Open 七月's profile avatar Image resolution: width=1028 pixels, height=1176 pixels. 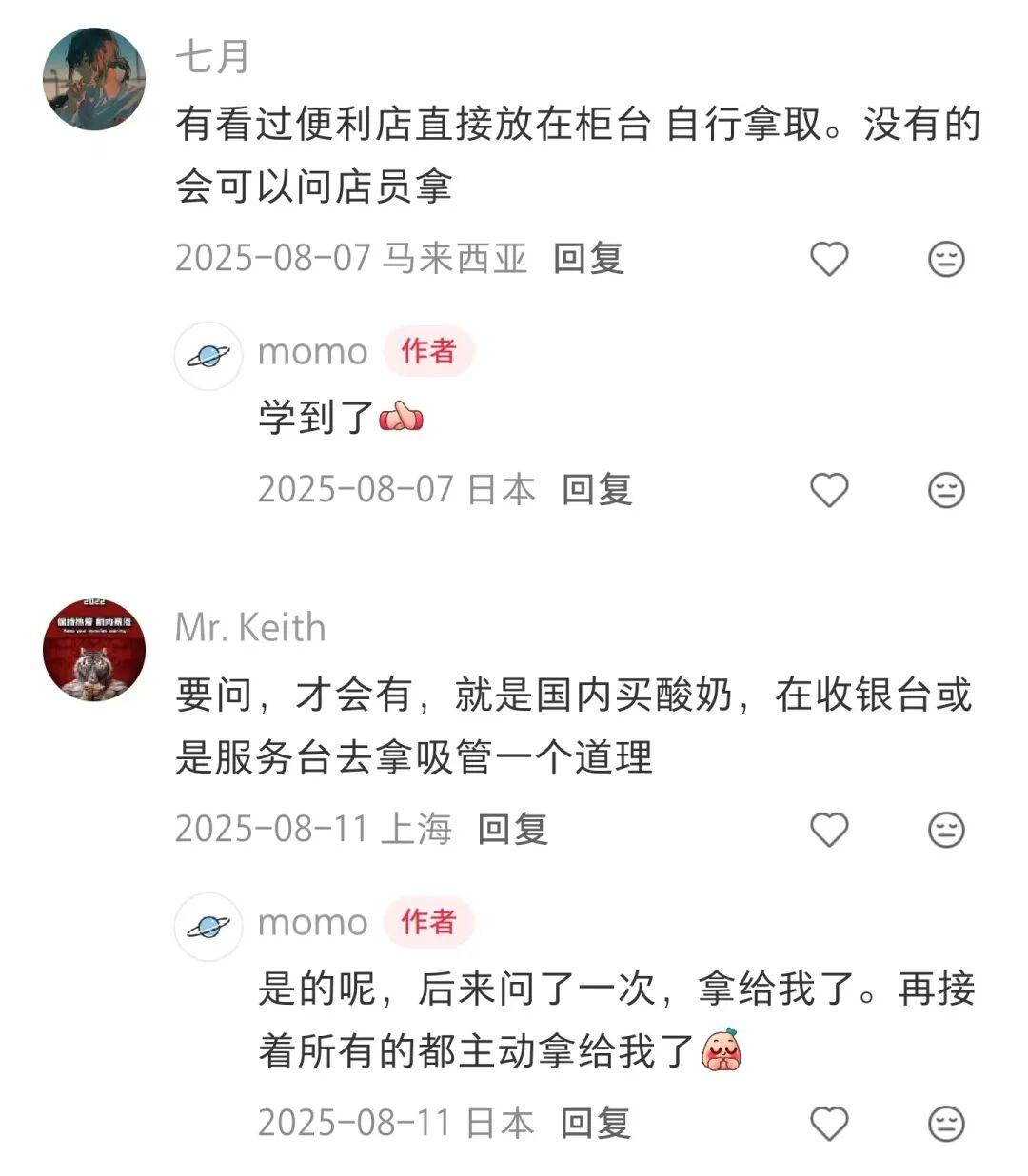click(94, 78)
